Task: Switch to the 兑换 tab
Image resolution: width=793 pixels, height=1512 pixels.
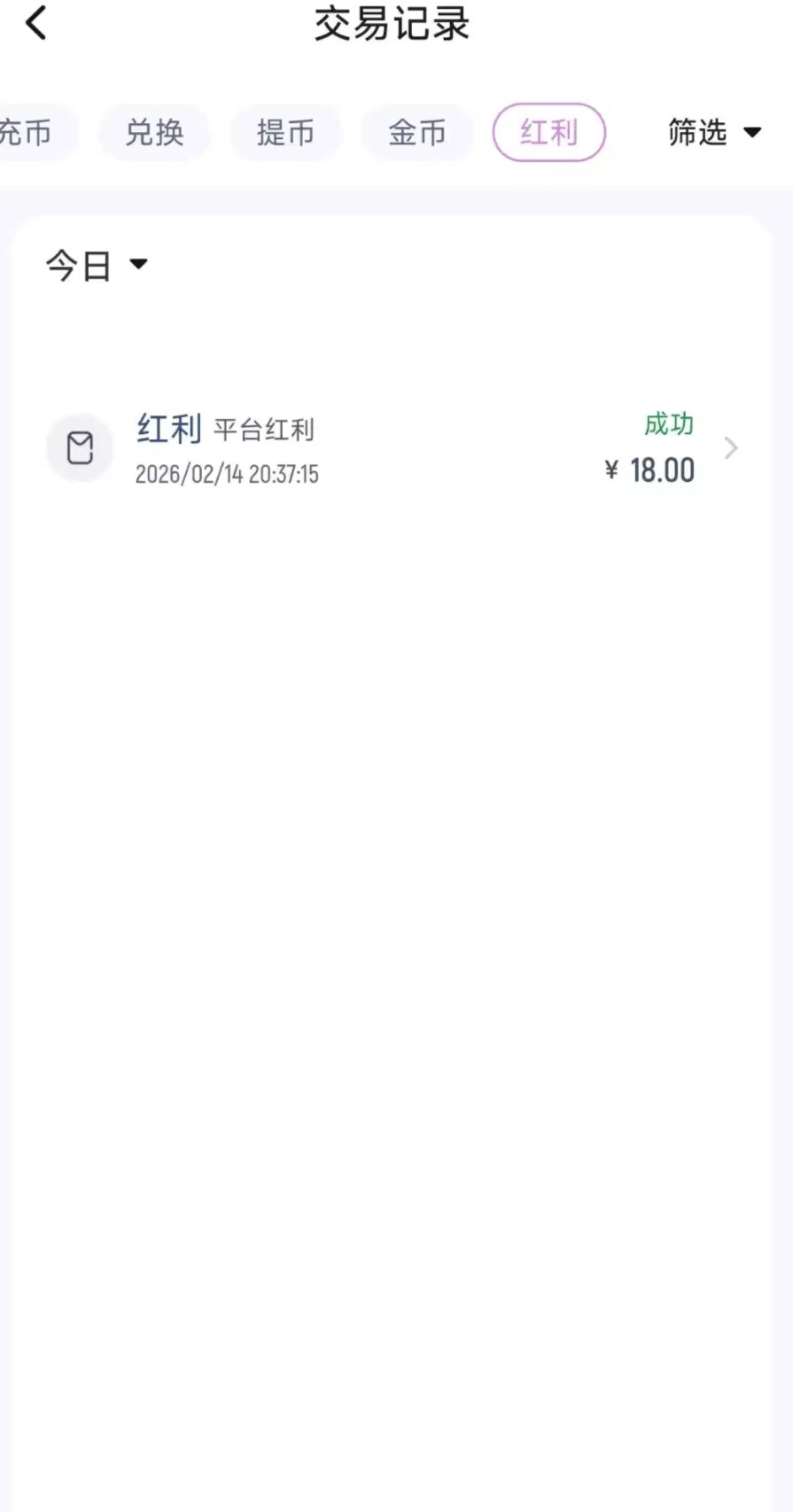Action: 154,133
